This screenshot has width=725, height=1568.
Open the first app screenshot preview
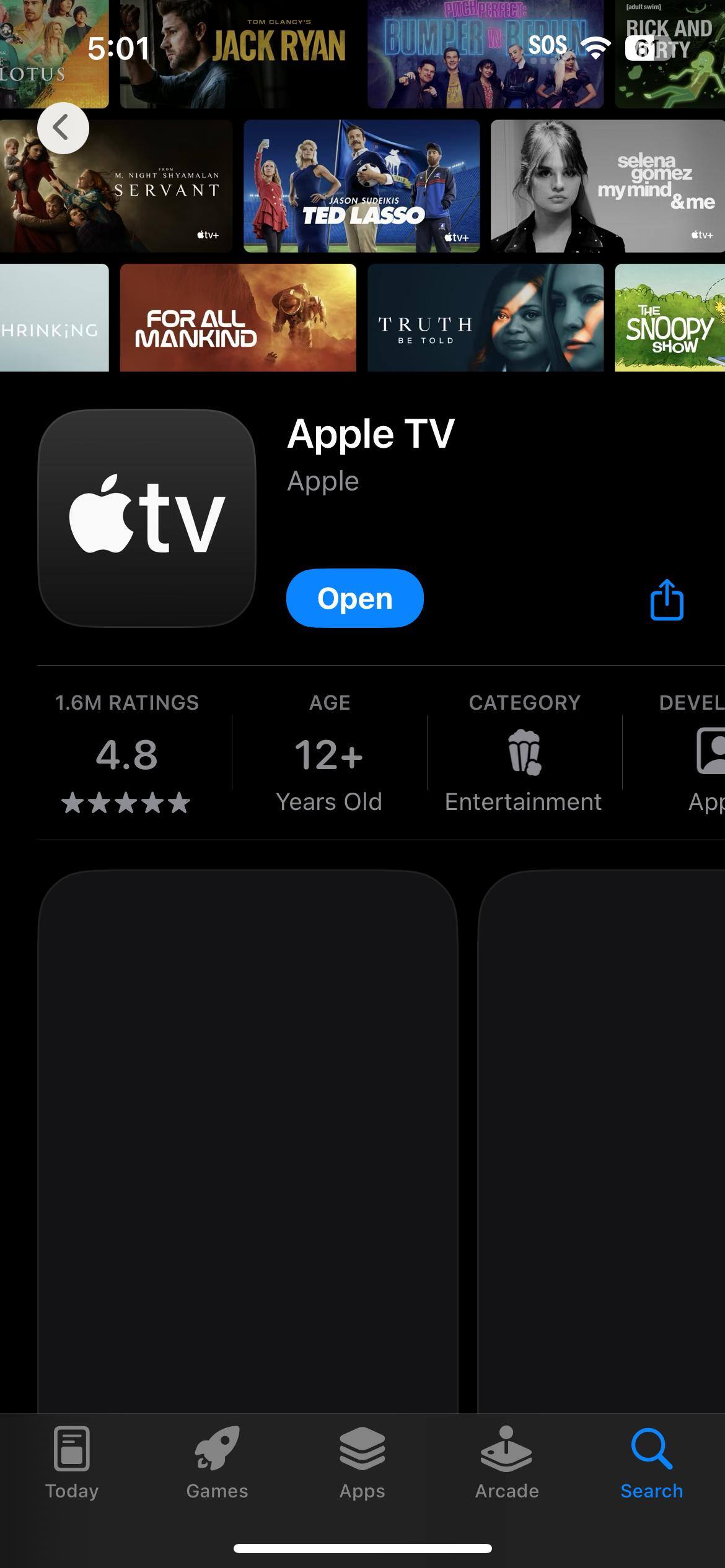tap(248, 1139)
